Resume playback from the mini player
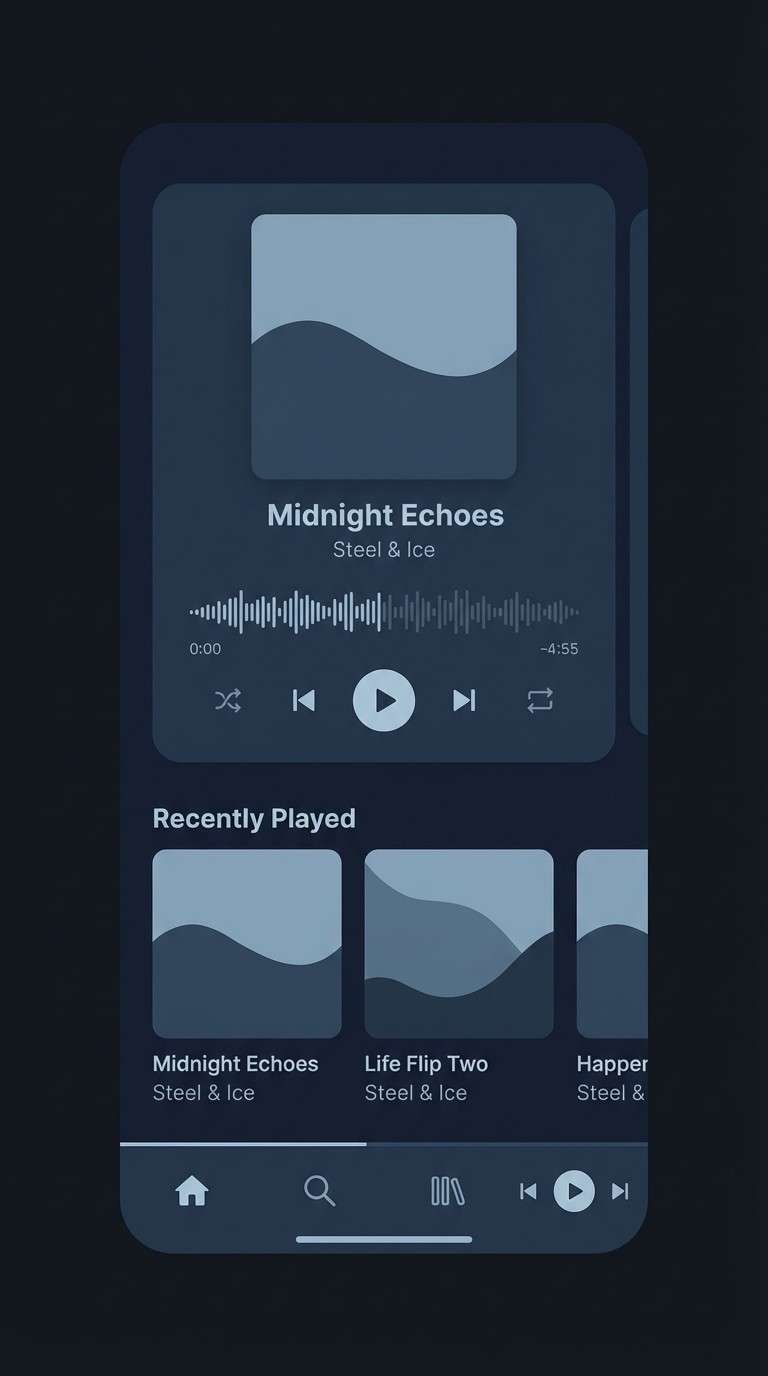 pyautogui.click(x=574, y=1191)
